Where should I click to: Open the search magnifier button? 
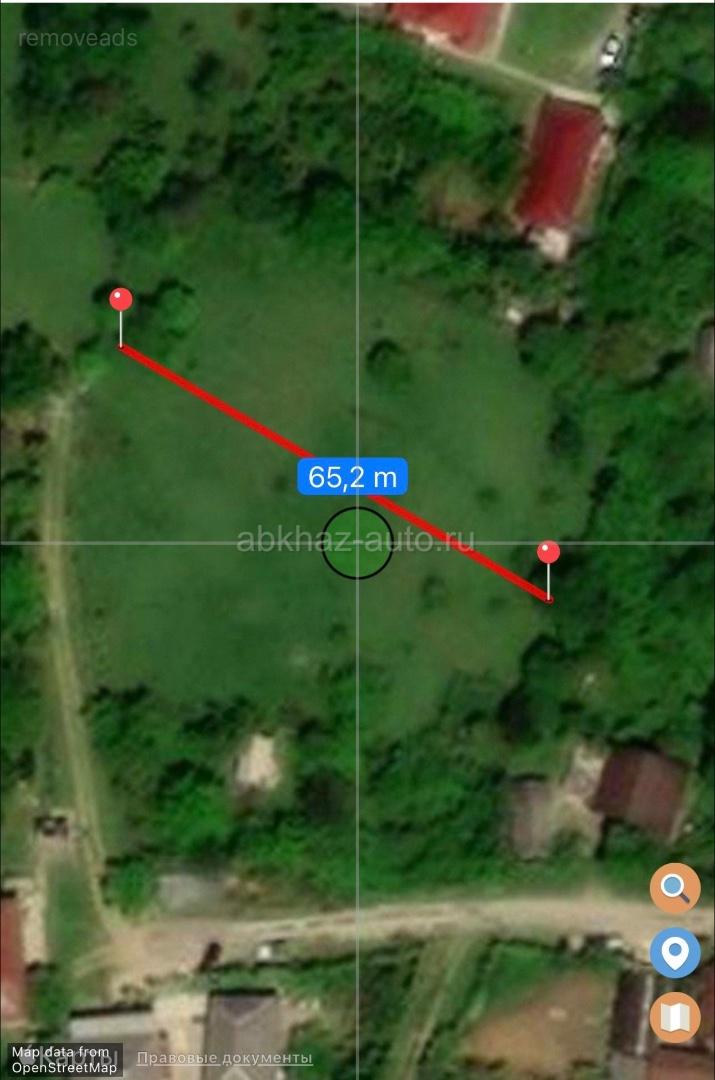click(x=675, y=888)
